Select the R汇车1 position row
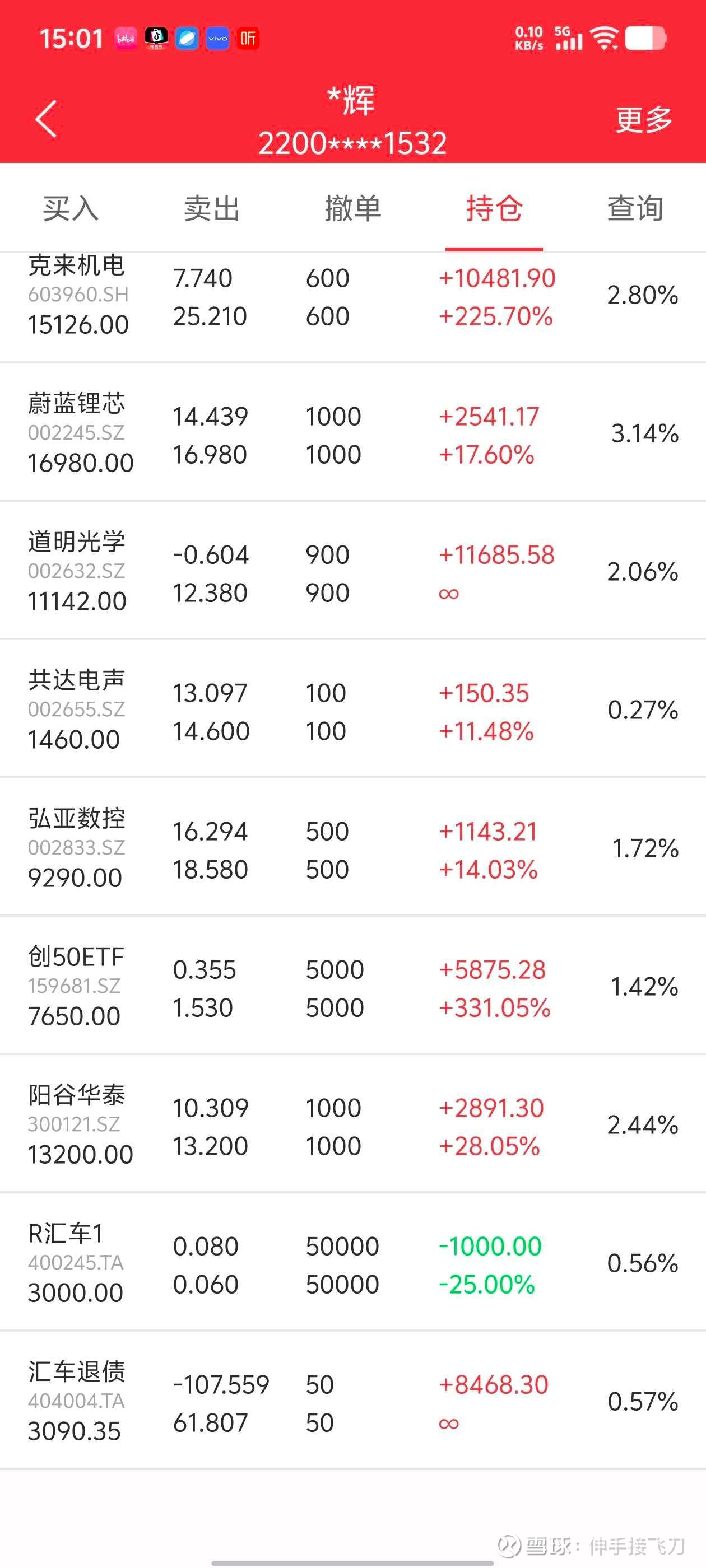This screenshot has width=706, height=1568. tap(352, 1262)
